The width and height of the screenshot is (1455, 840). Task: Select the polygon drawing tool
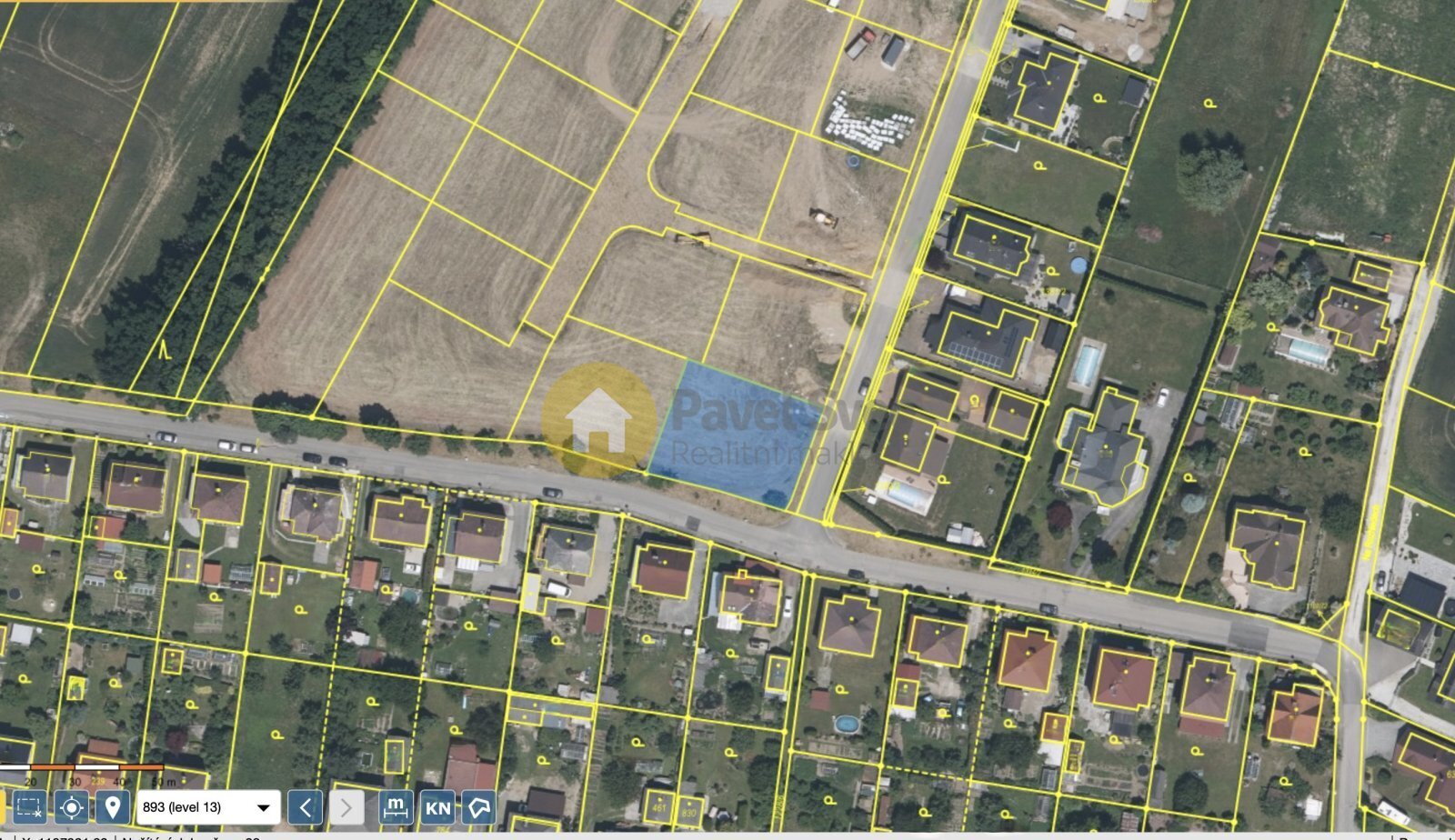(479, 806)
